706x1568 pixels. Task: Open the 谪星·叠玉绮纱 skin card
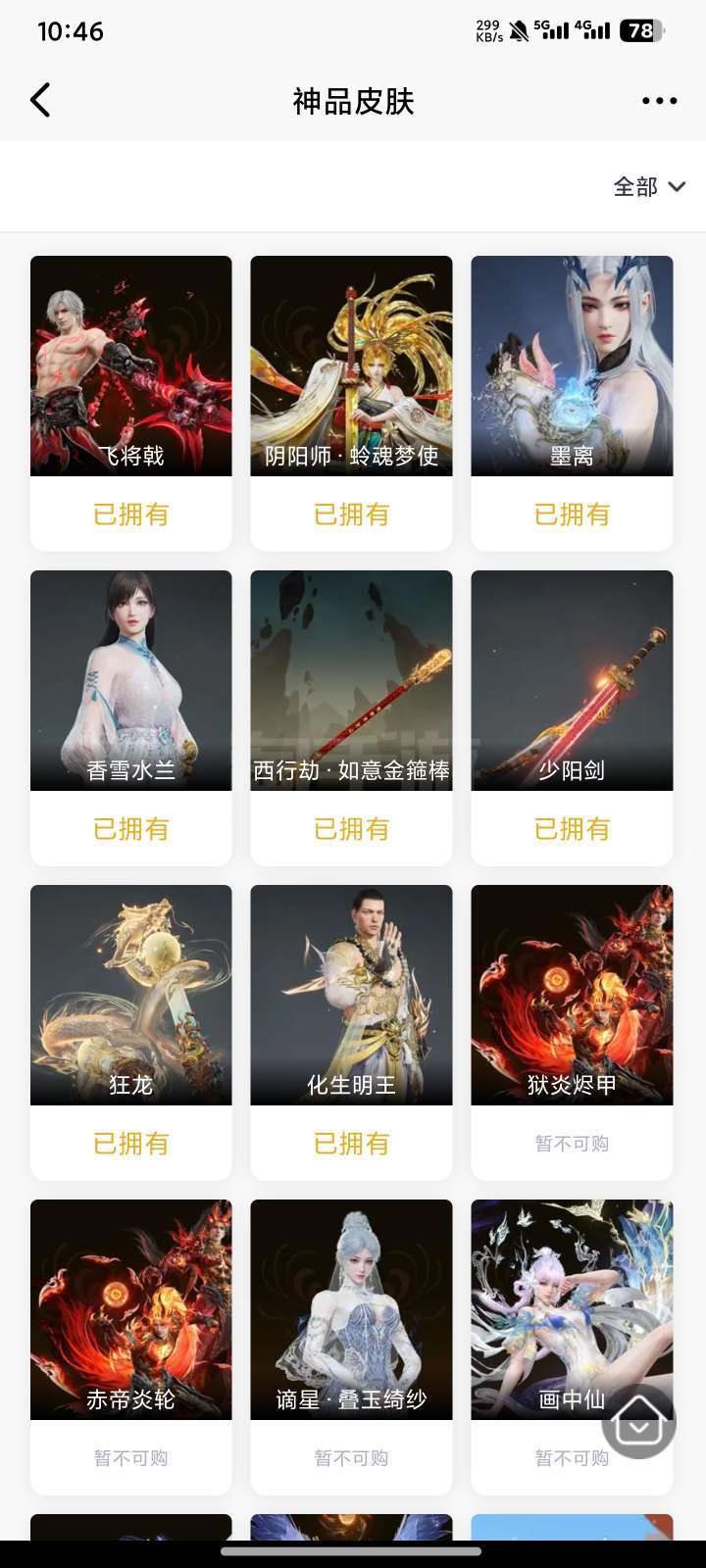pyautogui.click(x=351, y=1347)
